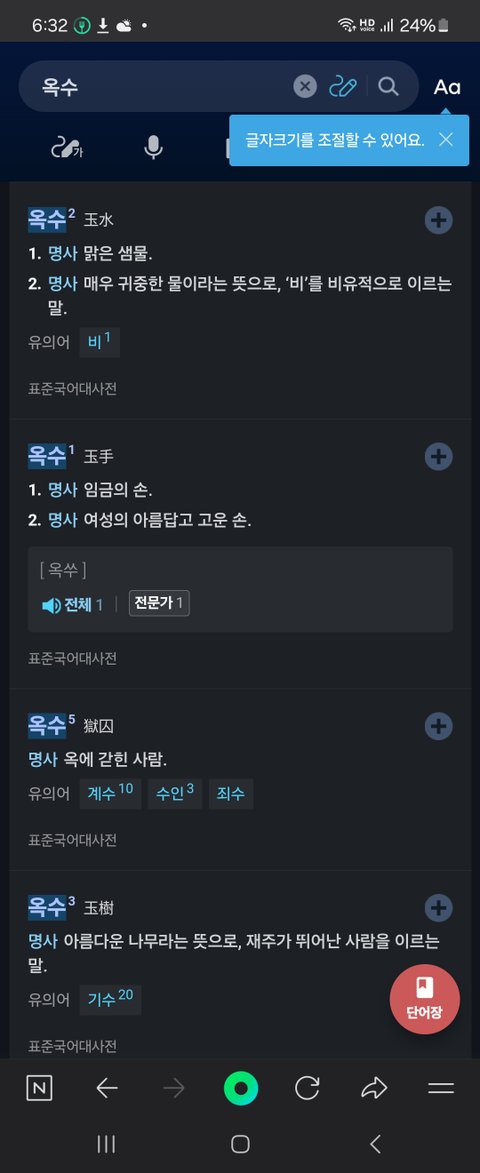
Task: Add 옥수 玉手 to wordbook
Action: (439, 456)
